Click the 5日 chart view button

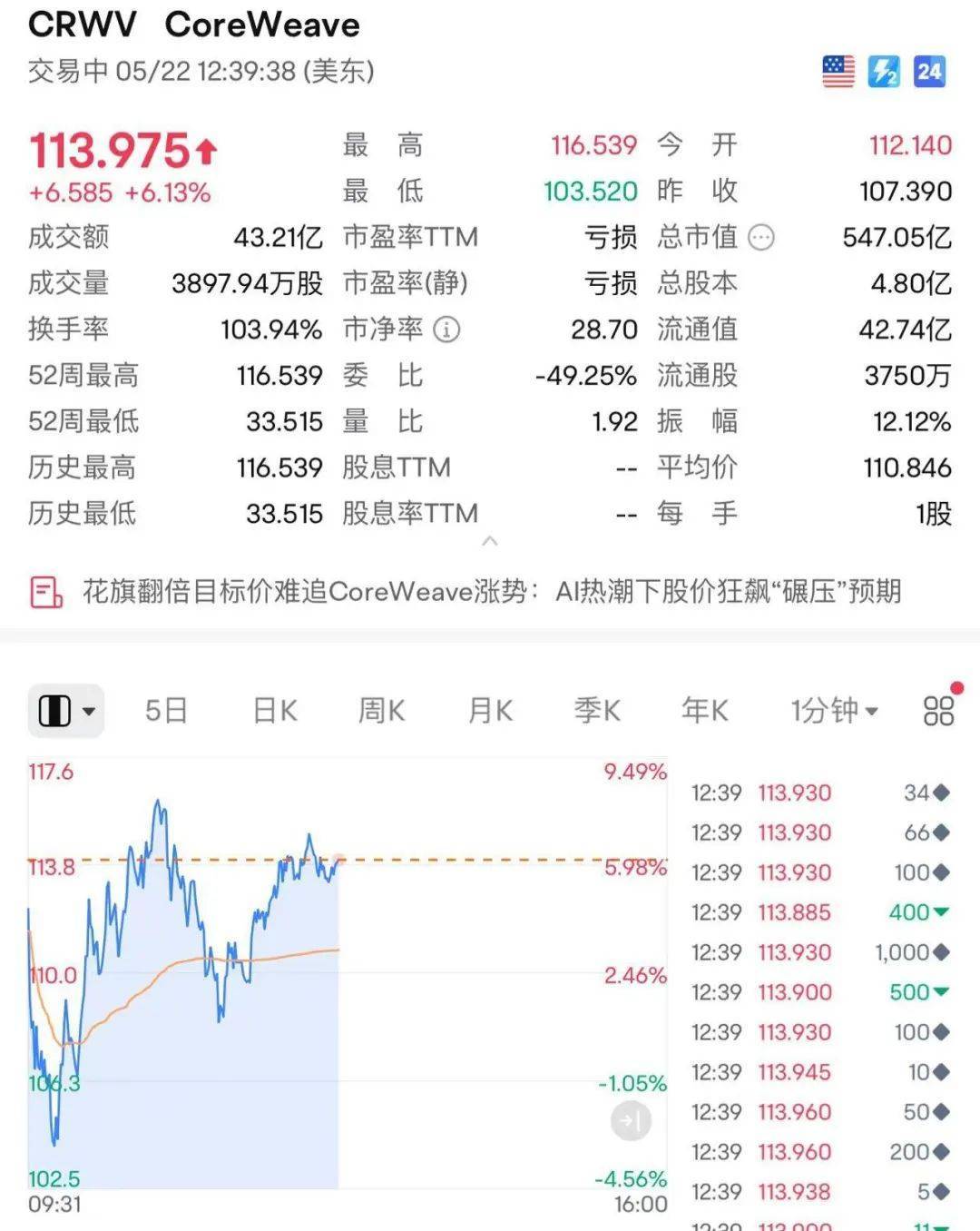(x=167, y=711)
